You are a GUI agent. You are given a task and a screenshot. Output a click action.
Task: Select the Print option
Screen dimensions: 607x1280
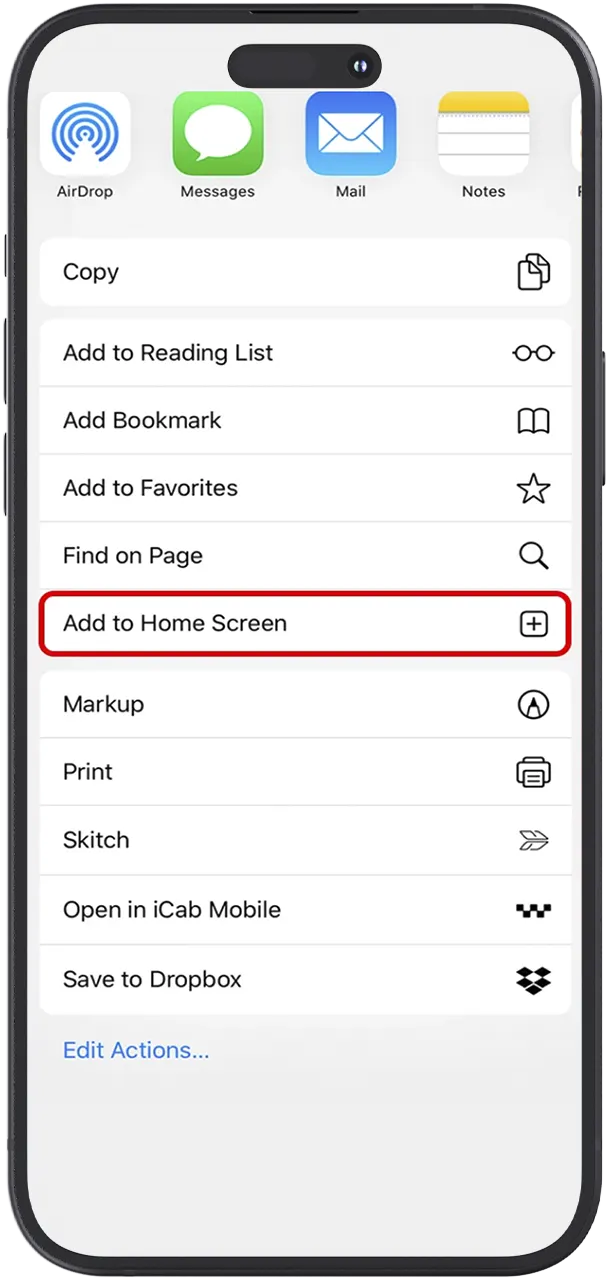click(304, 772)
